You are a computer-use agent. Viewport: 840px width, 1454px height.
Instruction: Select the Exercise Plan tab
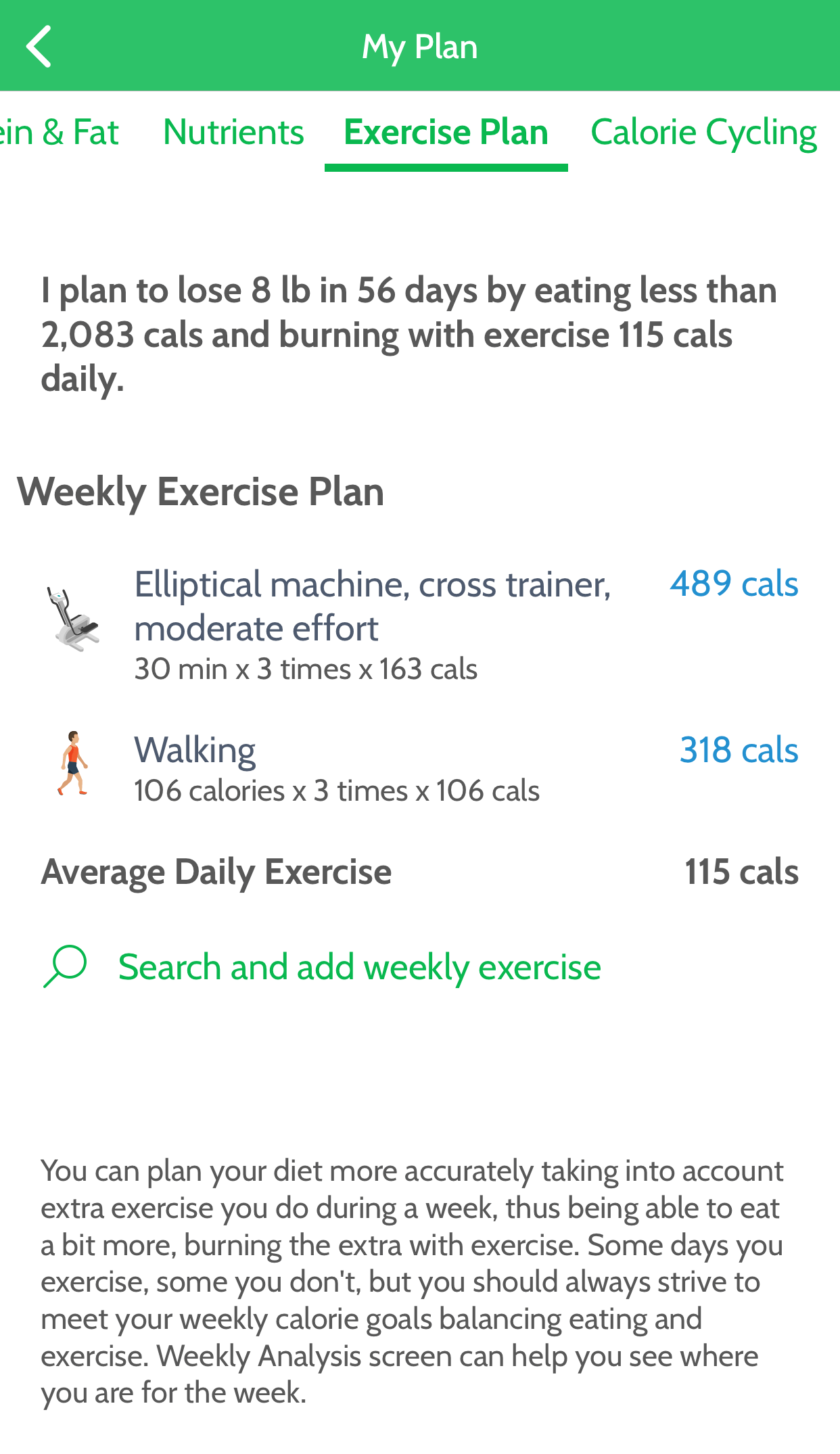[x=446, y=132]
